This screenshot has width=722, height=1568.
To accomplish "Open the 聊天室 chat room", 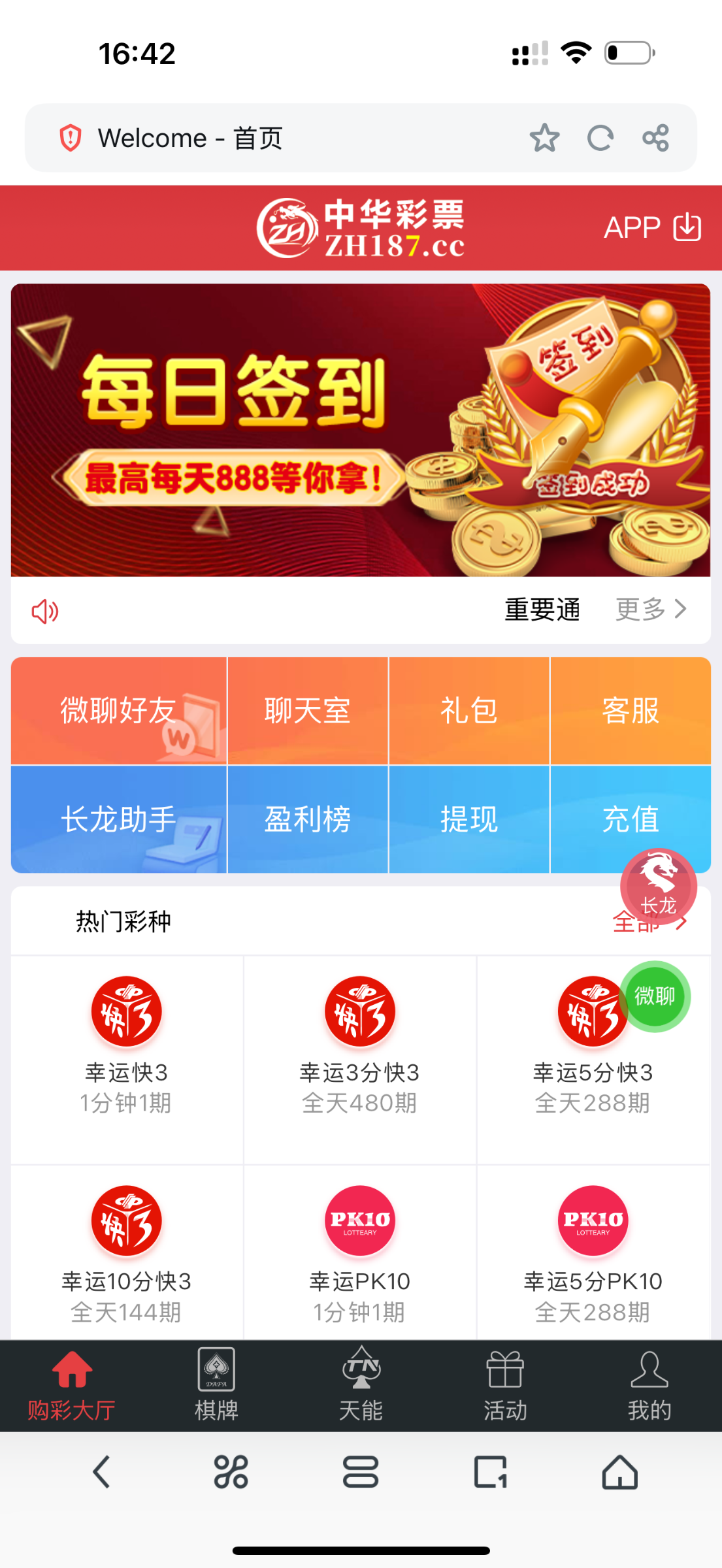I will click(307, 711).
